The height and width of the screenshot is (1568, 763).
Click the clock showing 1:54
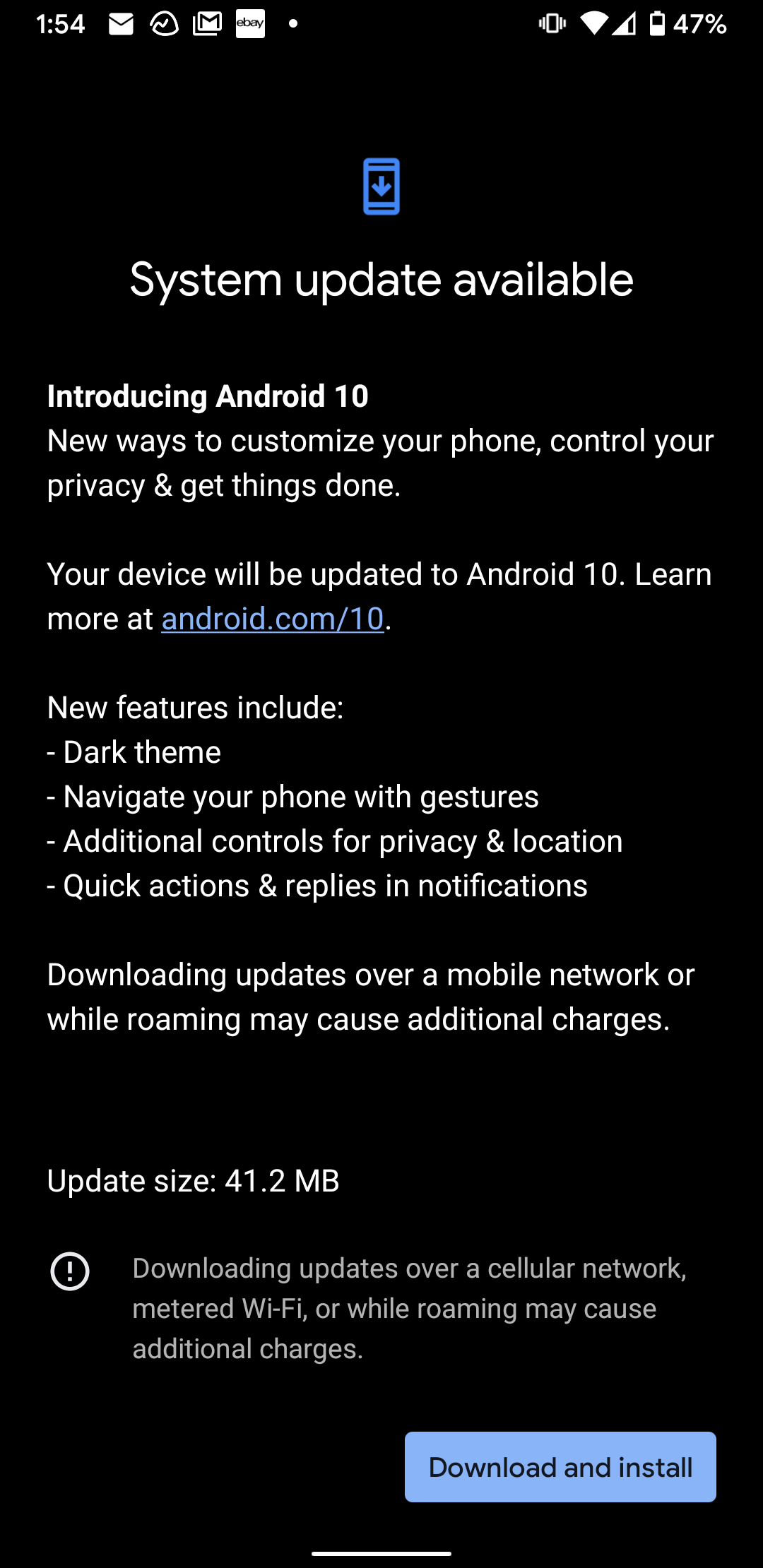59,23
